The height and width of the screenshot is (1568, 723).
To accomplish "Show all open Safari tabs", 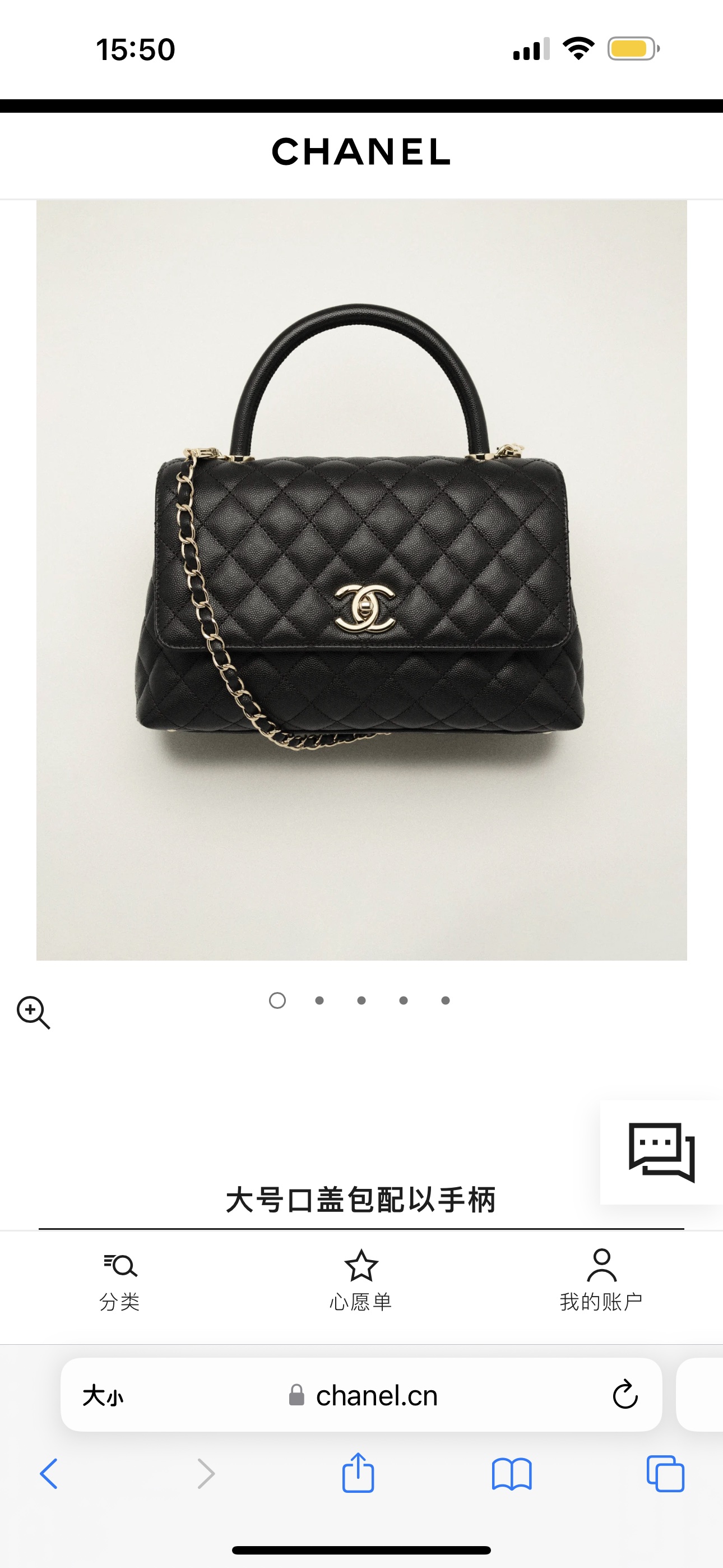I will click(x=665, y=1474).
